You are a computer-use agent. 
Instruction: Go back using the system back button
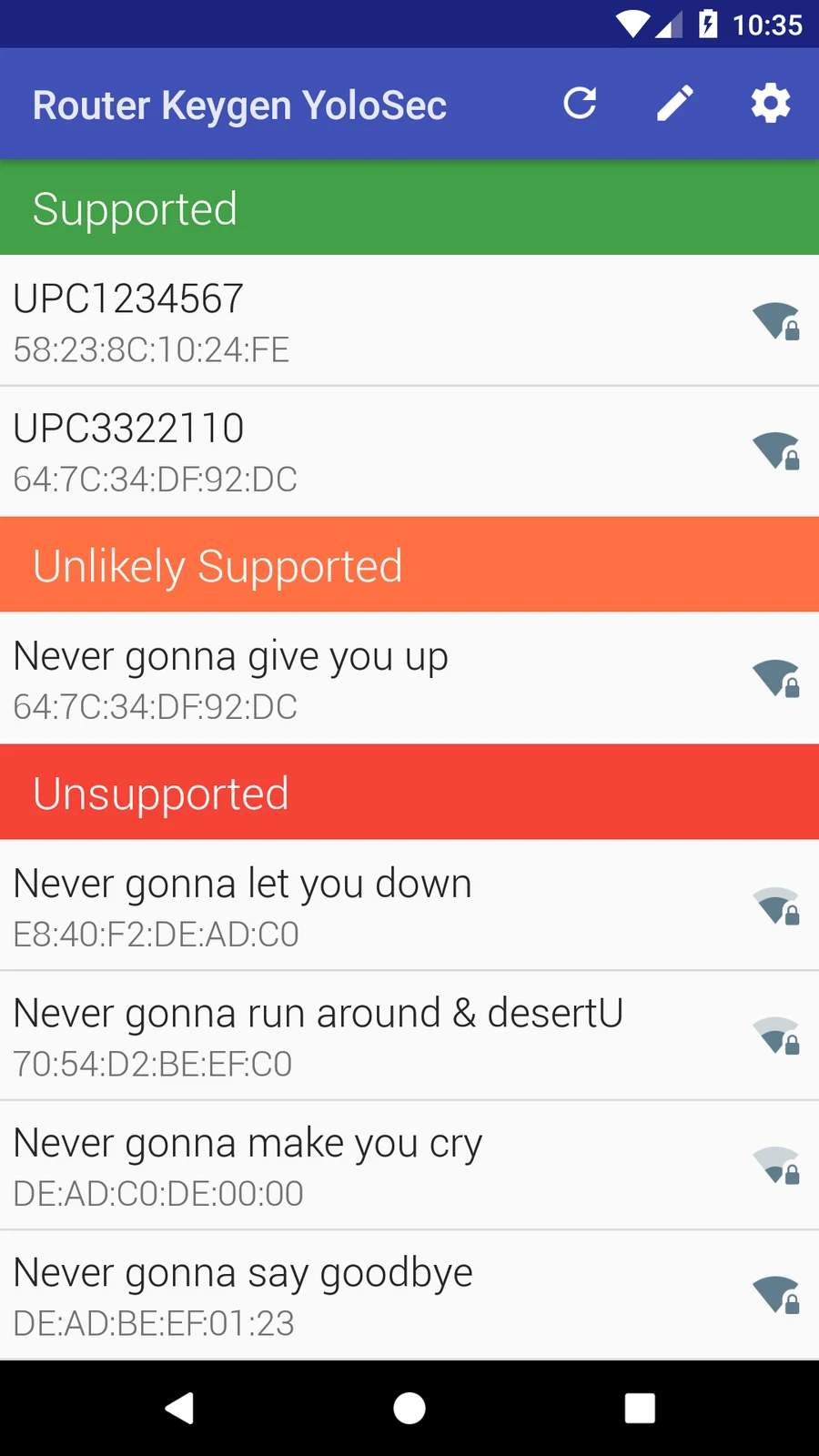tap(179, 1408)
